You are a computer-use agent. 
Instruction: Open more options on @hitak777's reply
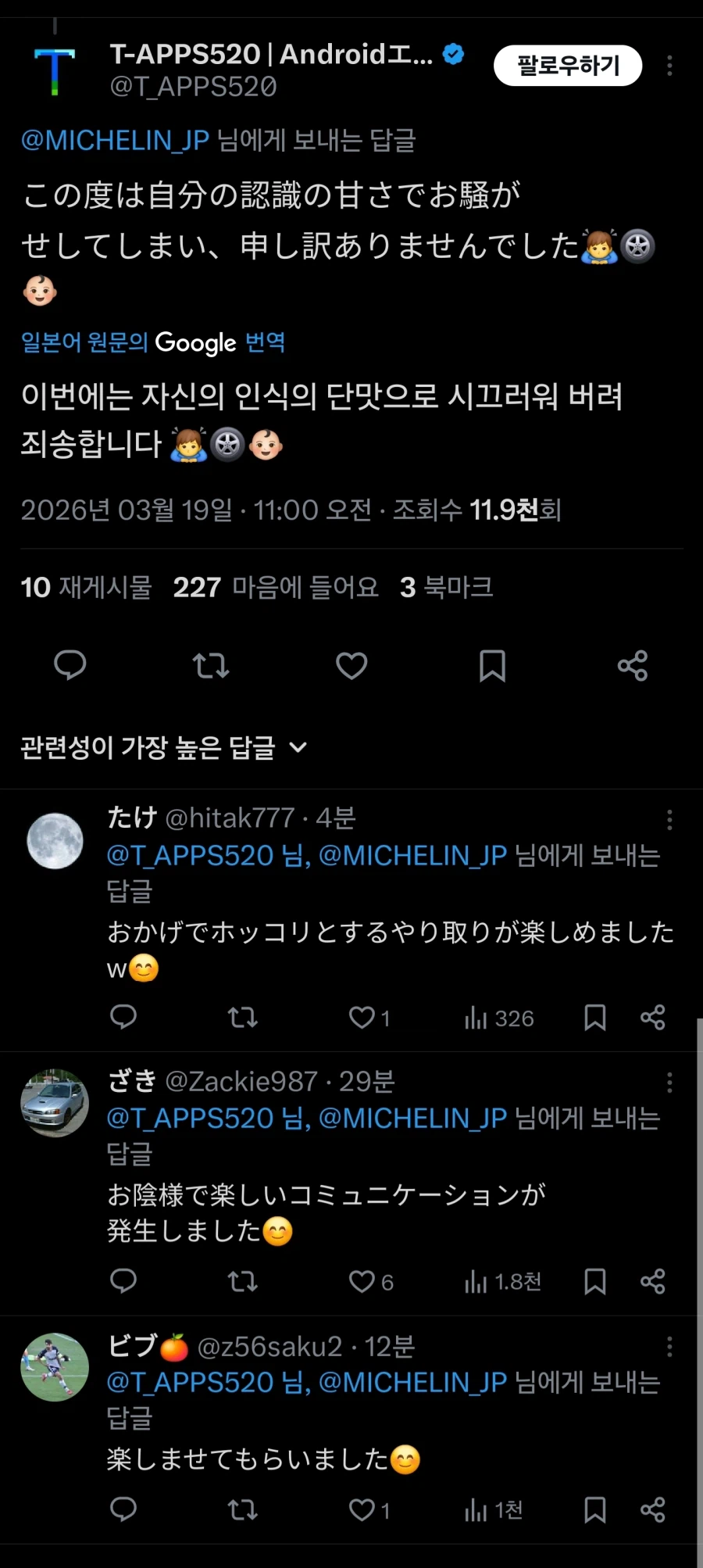click(x=669, y=820)
